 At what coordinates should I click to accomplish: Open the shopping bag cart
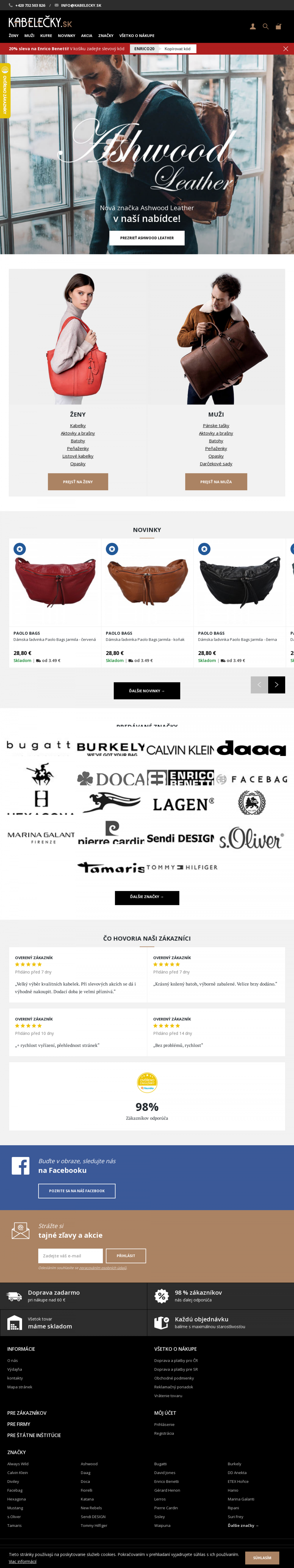click(x=278, y=26)
